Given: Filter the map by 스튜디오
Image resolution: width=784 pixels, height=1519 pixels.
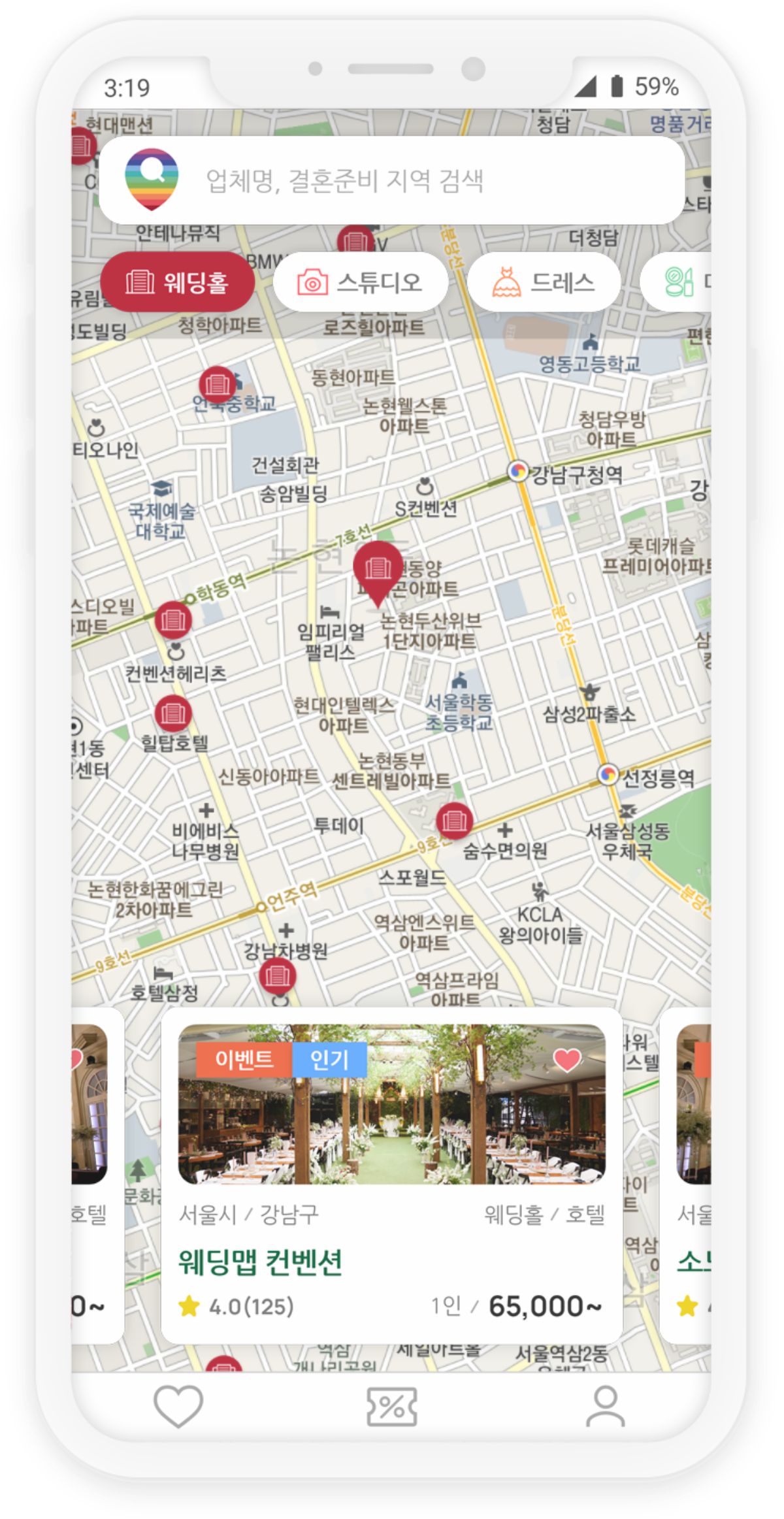Looking at the screenshot, I should (x=361, y=282).
